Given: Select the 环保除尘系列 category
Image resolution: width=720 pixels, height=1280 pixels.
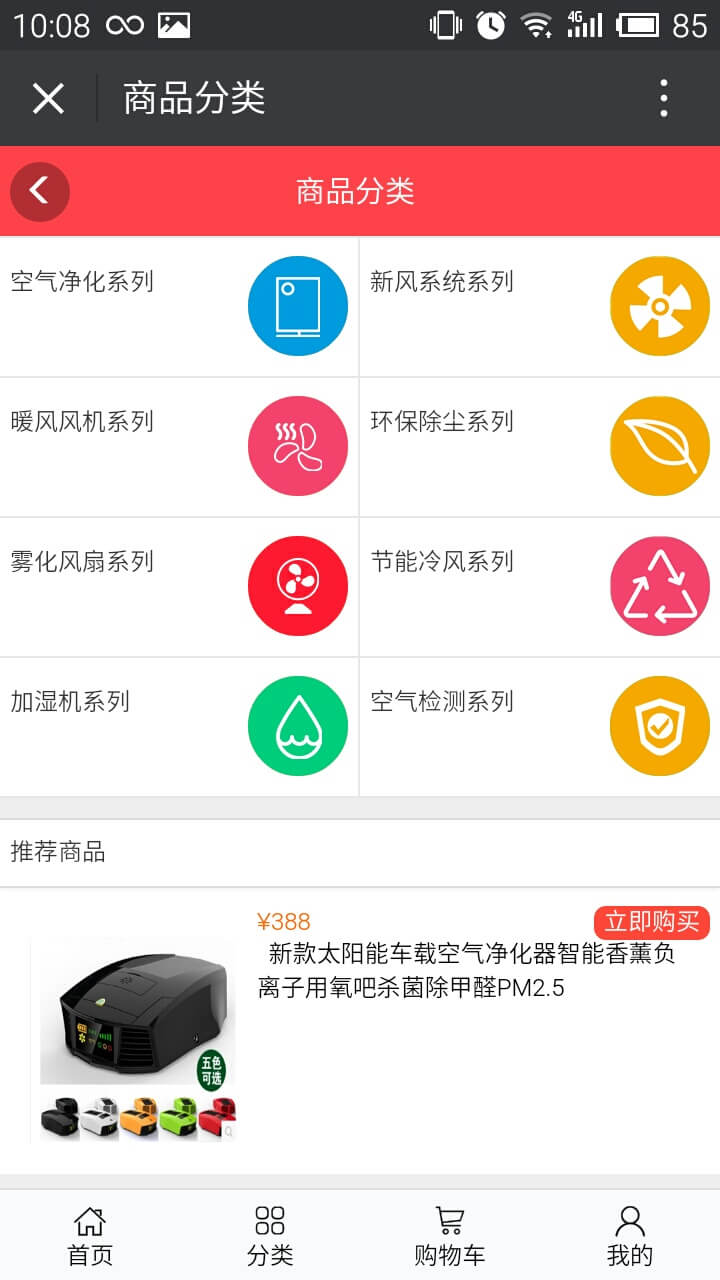Looking at the screenshot, I should (540, 446).
